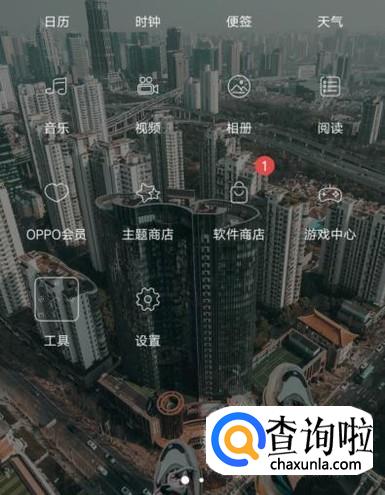Launch the 便签 notes app
Image resolution: width=385 pixels, height=495 pixels.
(x=239, y=22)
